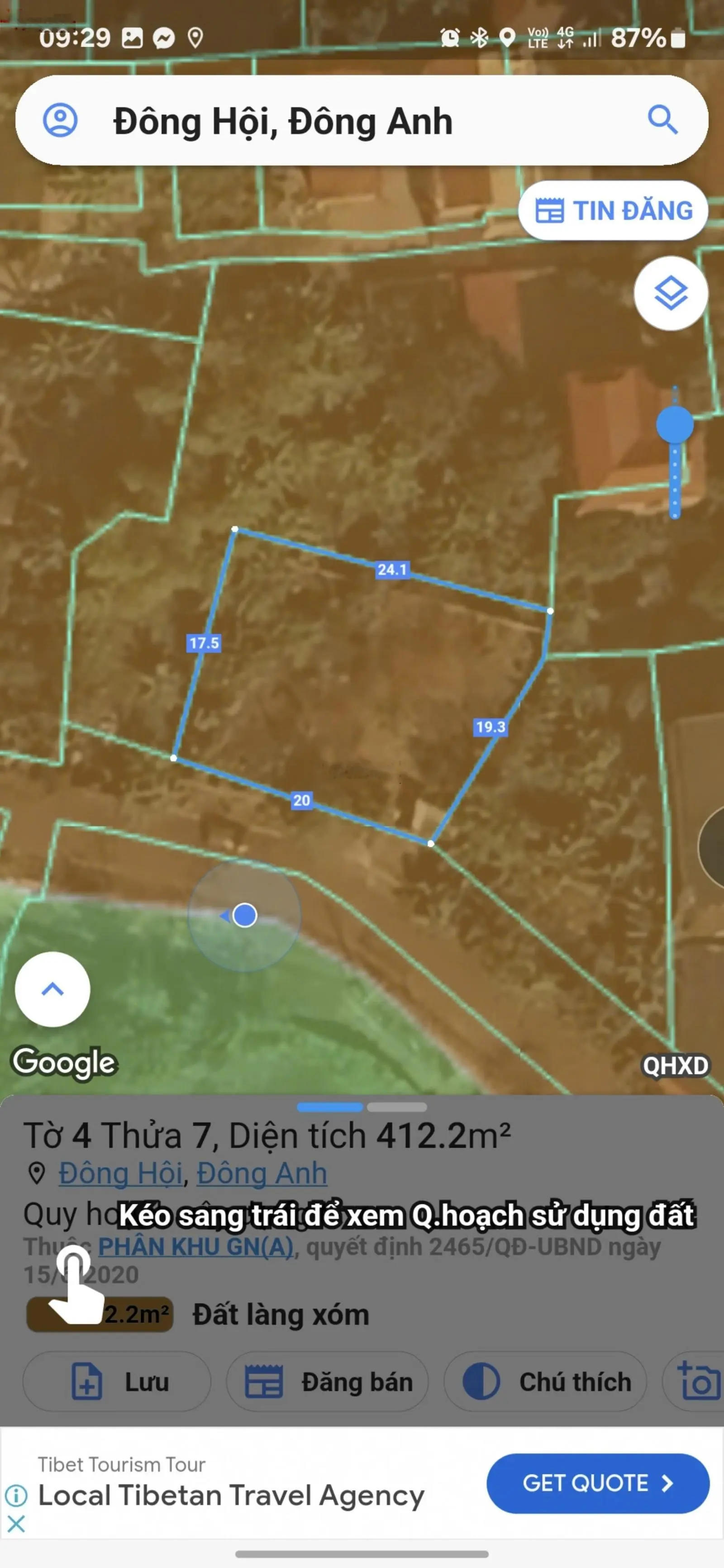This screenshot has height=1568, width=724.
Task: Tap the search magnifier icon
Action: (662, 119)
